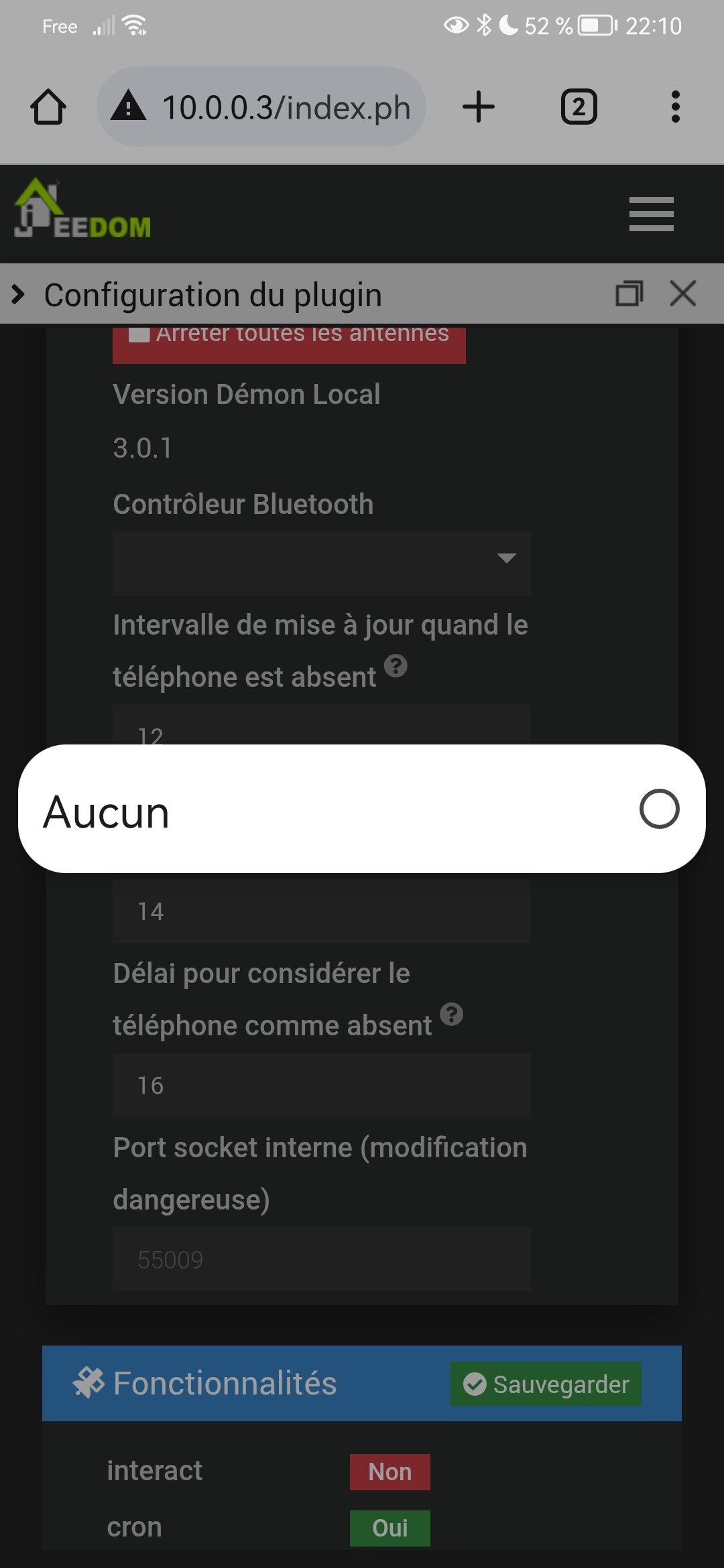This screenshot has width=724, height=1568.
Task: Open the browser home page
Action: (48, 107)
